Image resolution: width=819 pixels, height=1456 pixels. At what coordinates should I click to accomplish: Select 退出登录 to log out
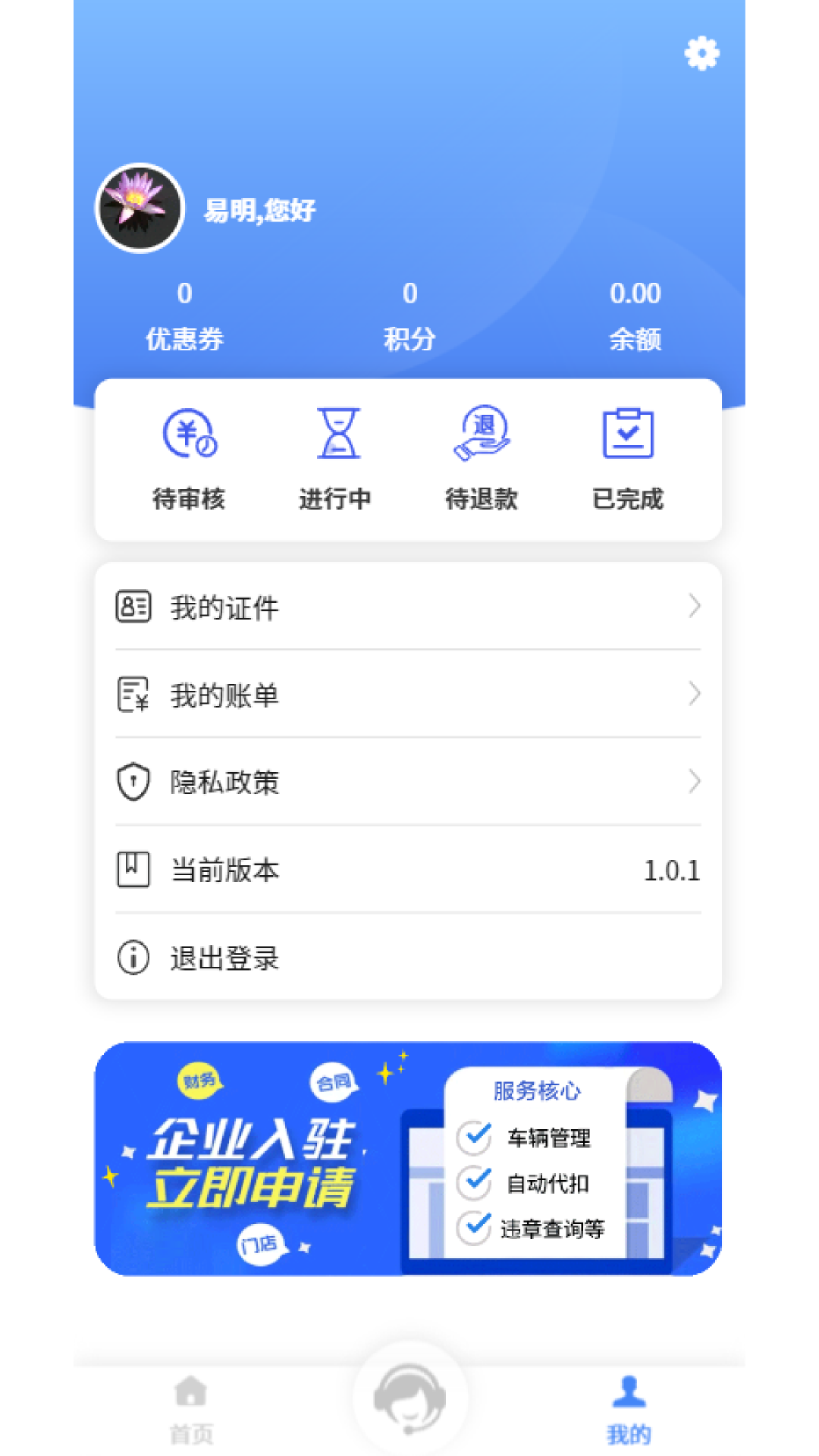pyautogui.click(x=408, y=958)
